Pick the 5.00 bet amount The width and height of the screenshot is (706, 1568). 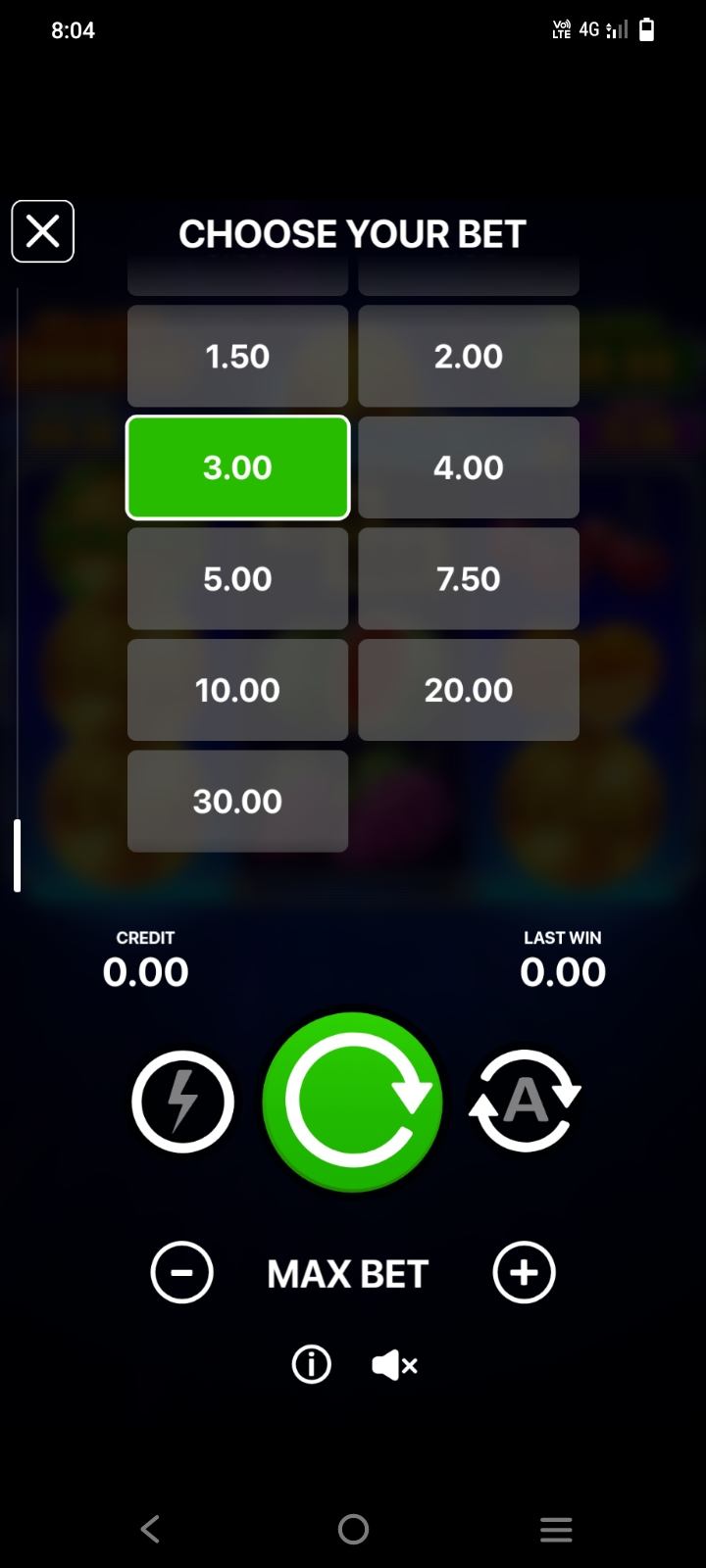tap(237, 578)
